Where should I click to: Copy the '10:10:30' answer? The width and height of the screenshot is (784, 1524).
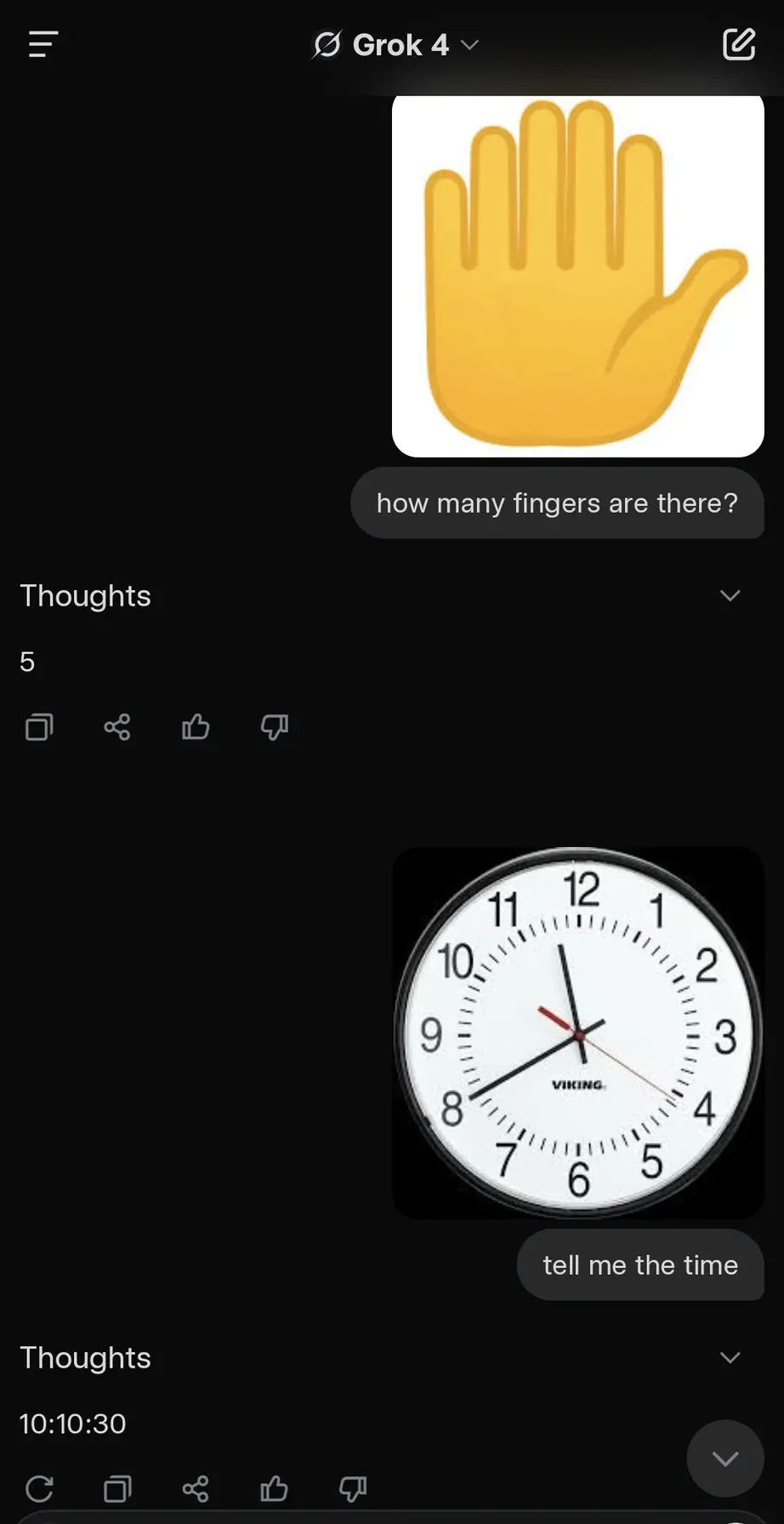pos(117,1489)
